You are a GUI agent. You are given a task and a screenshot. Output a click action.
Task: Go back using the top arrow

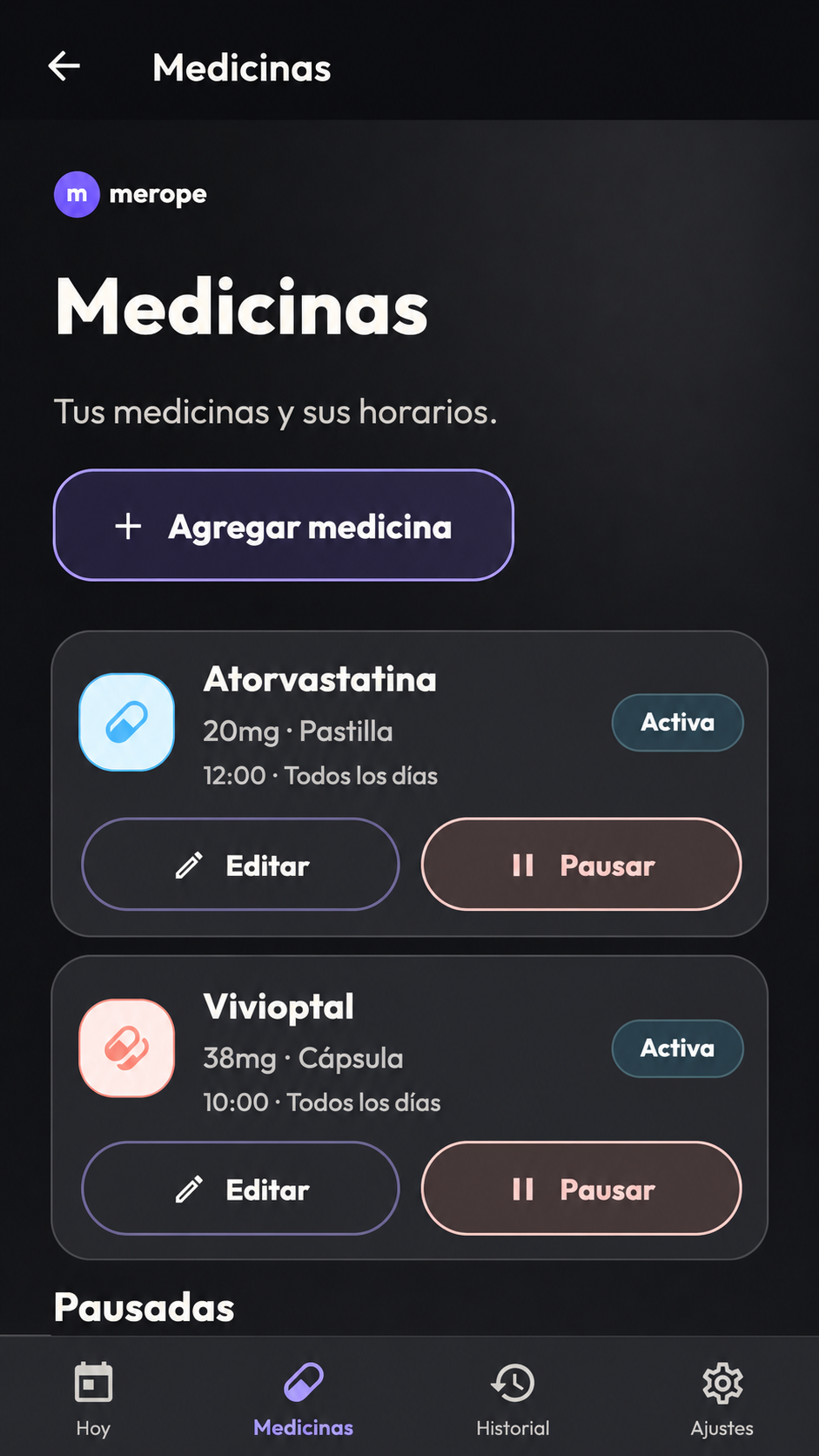[64, 66]
